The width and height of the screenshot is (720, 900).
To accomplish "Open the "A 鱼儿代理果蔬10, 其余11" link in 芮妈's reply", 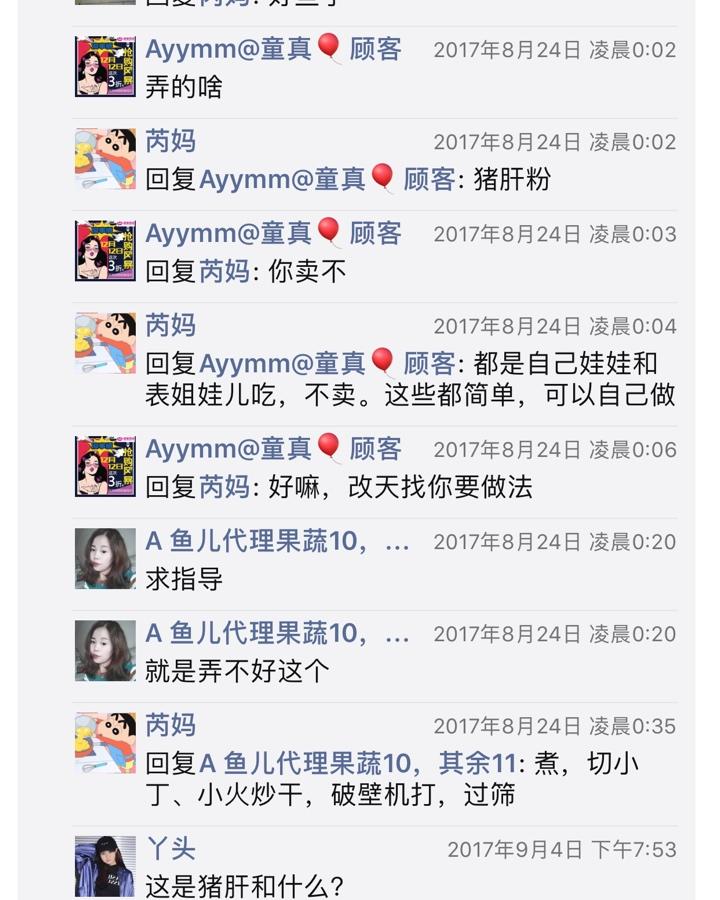I will point(358,764).
